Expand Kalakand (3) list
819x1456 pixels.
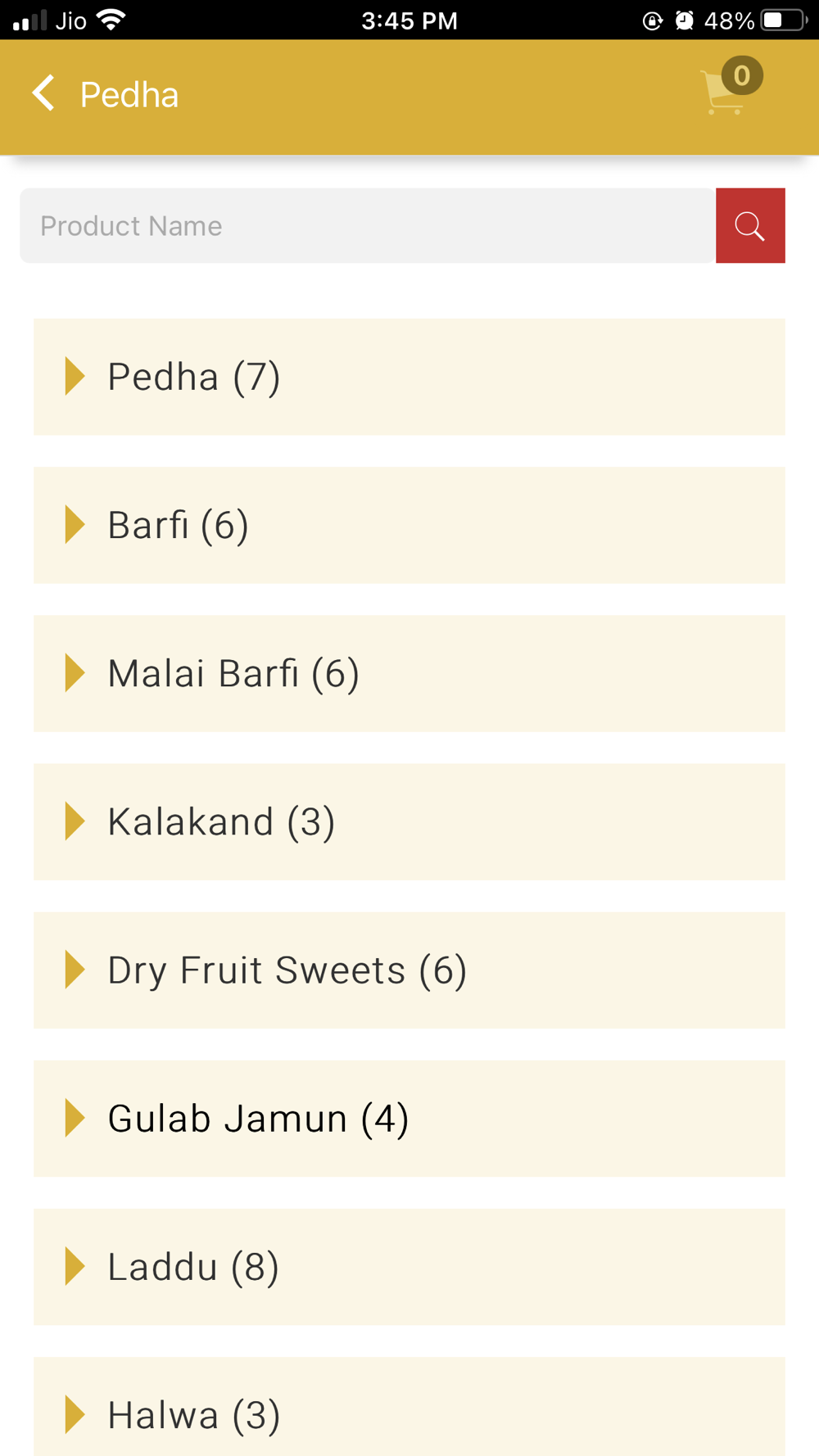[x=409, y=821]
